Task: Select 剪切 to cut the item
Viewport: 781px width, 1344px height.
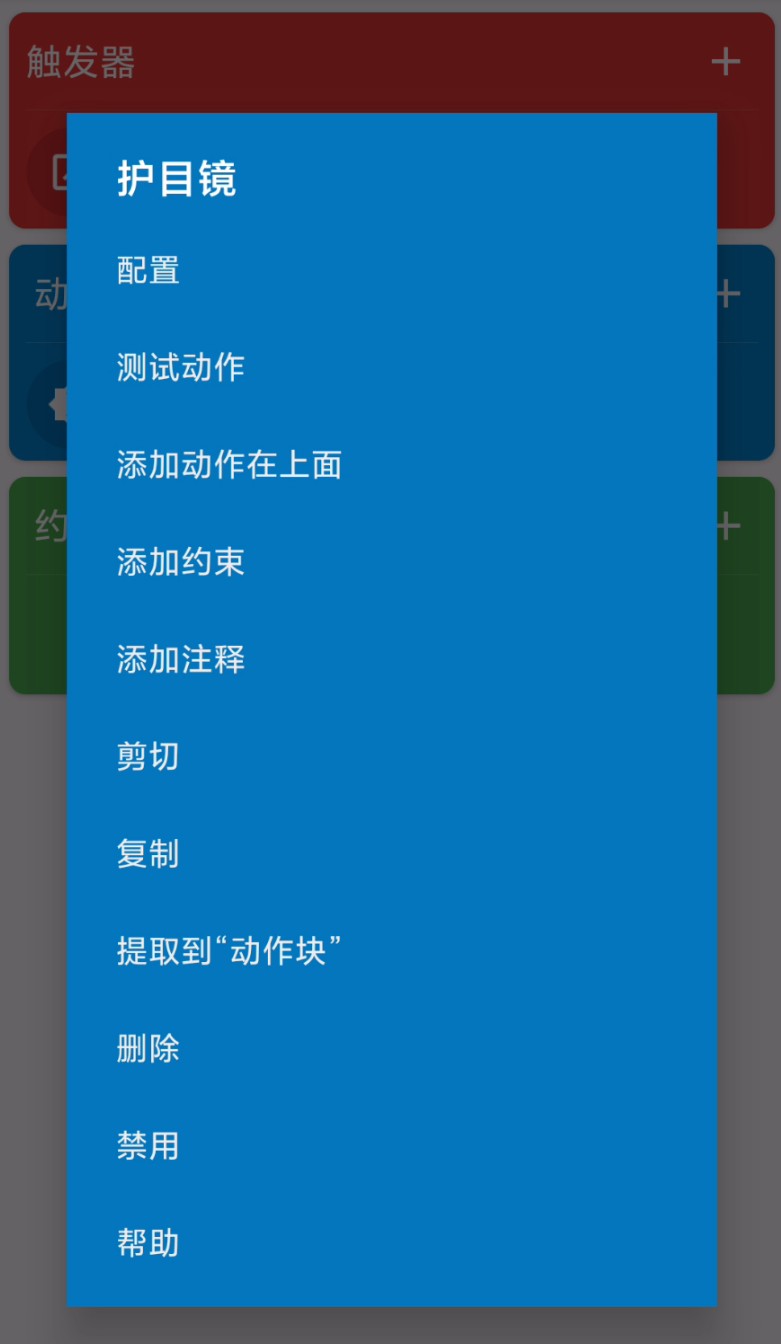Action: (148, 757)
